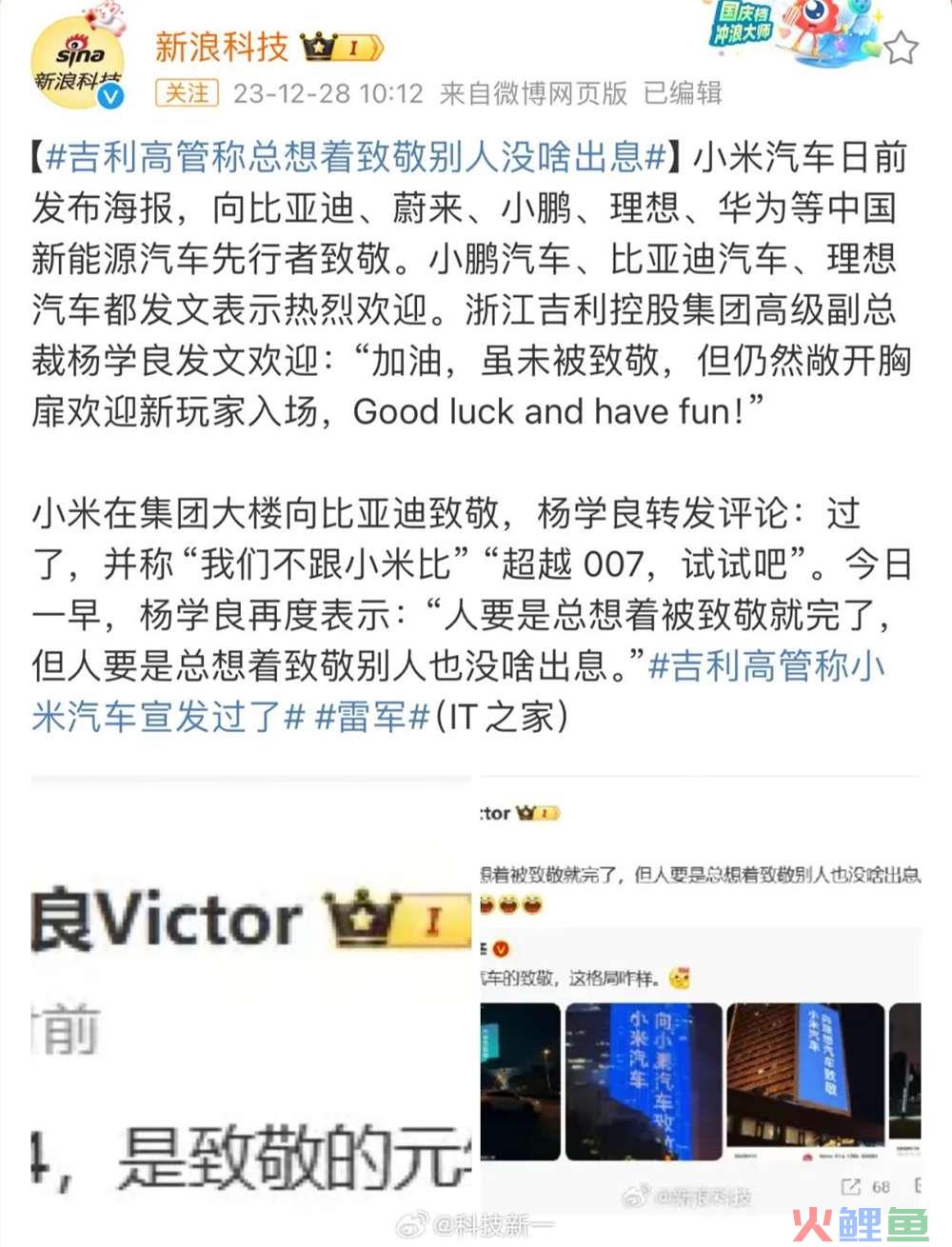
Task: Open the 新浪科技 username link
Action: pos(221,46)
